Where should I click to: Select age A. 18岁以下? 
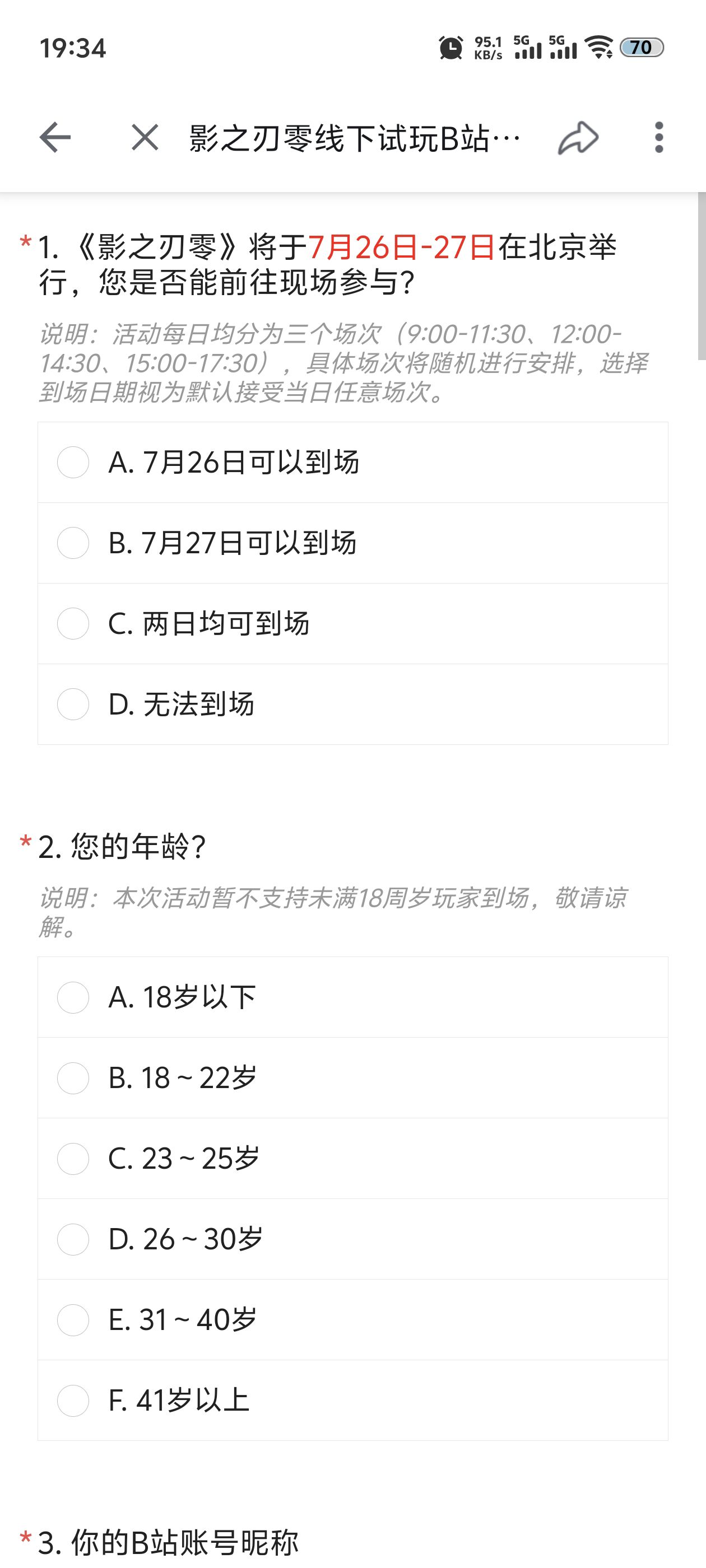[352, 997]
